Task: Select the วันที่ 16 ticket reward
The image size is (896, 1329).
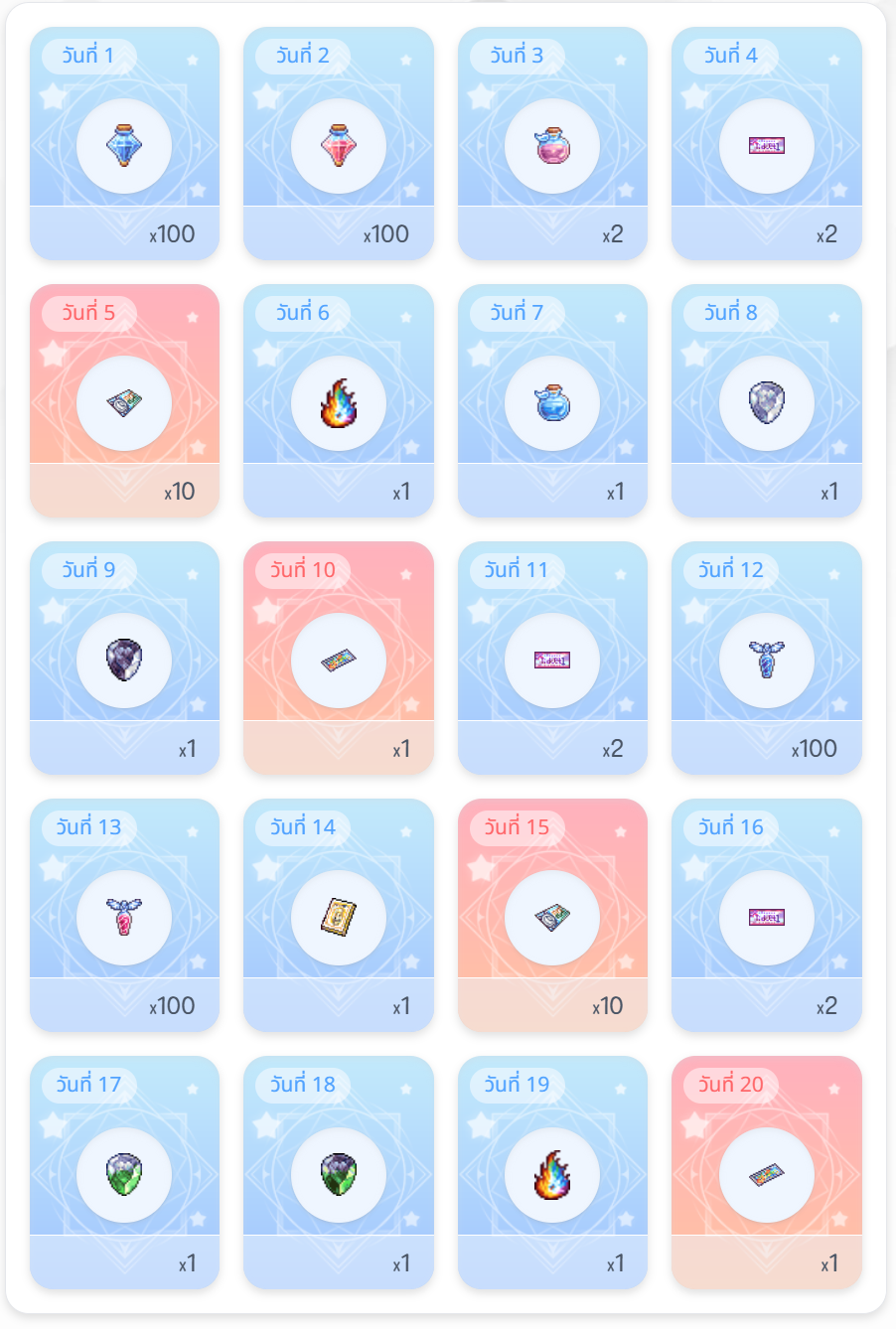Action: tap(766, 917)
